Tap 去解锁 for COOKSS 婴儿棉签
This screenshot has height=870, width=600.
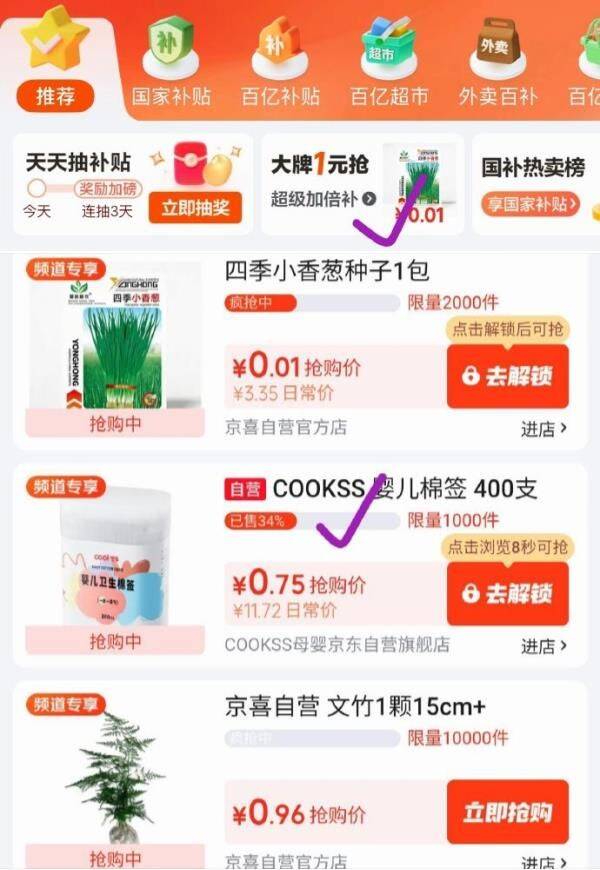pos(507,593)
